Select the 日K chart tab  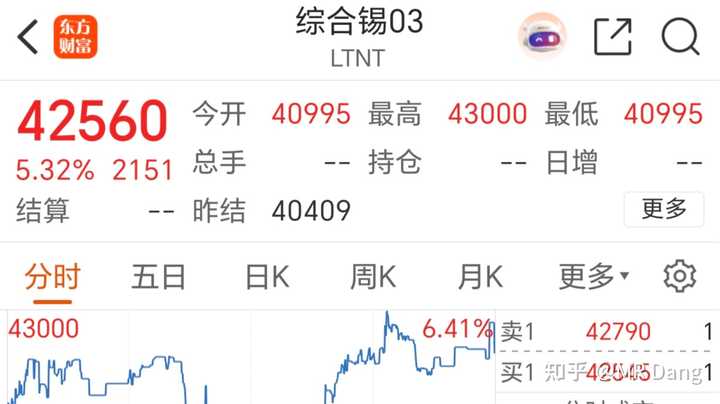pyautogui.click(x=267, y=275)
